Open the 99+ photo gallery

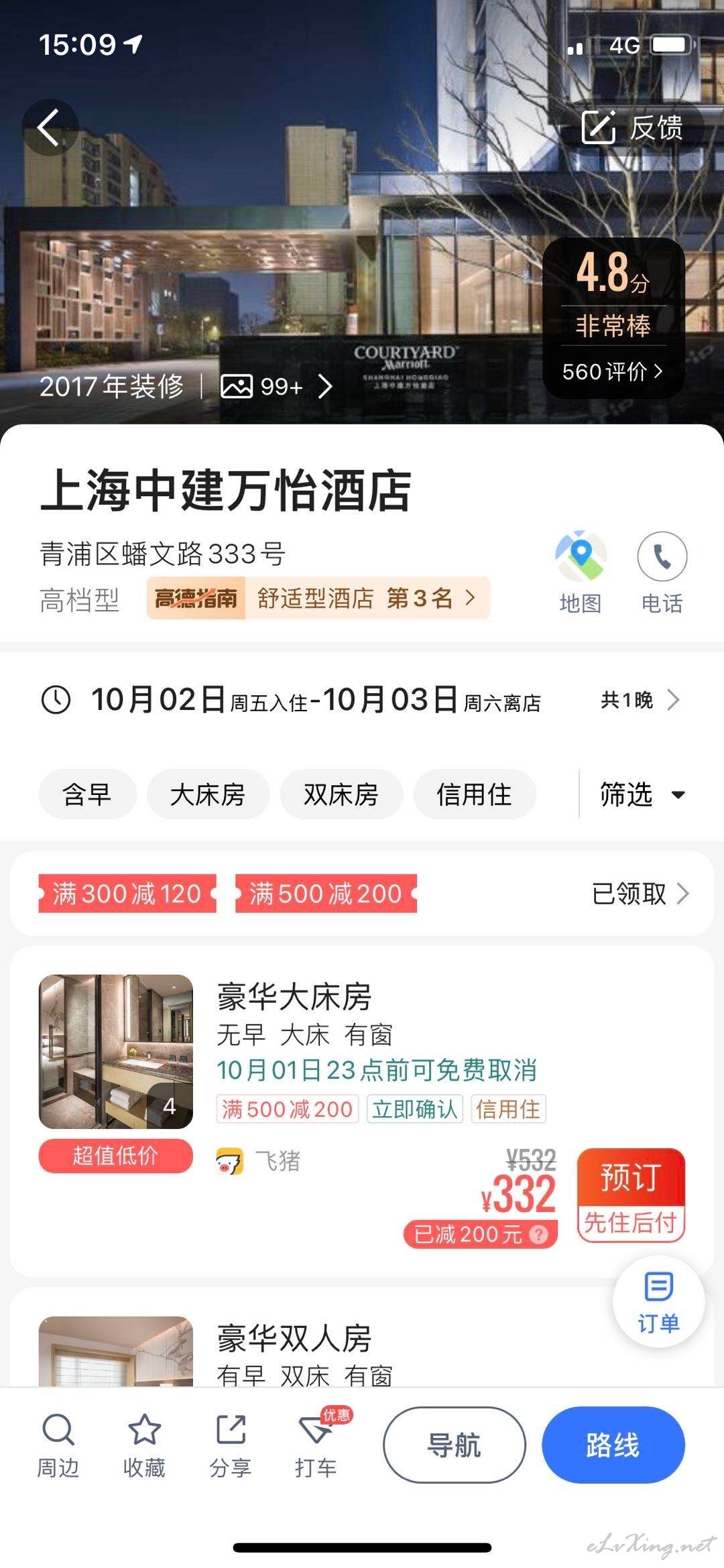[276, 387]
